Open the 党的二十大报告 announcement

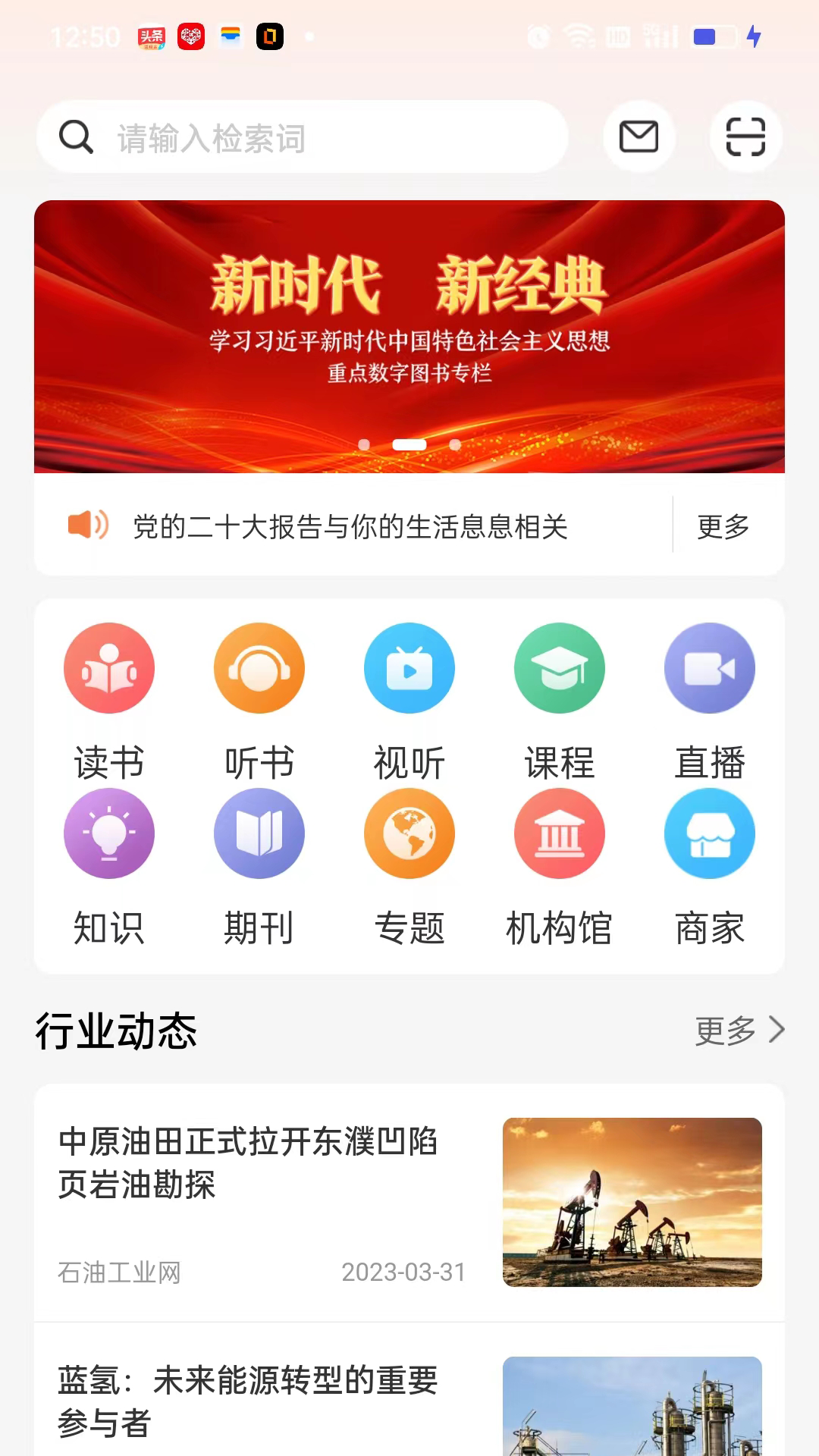tap(350, 526)
